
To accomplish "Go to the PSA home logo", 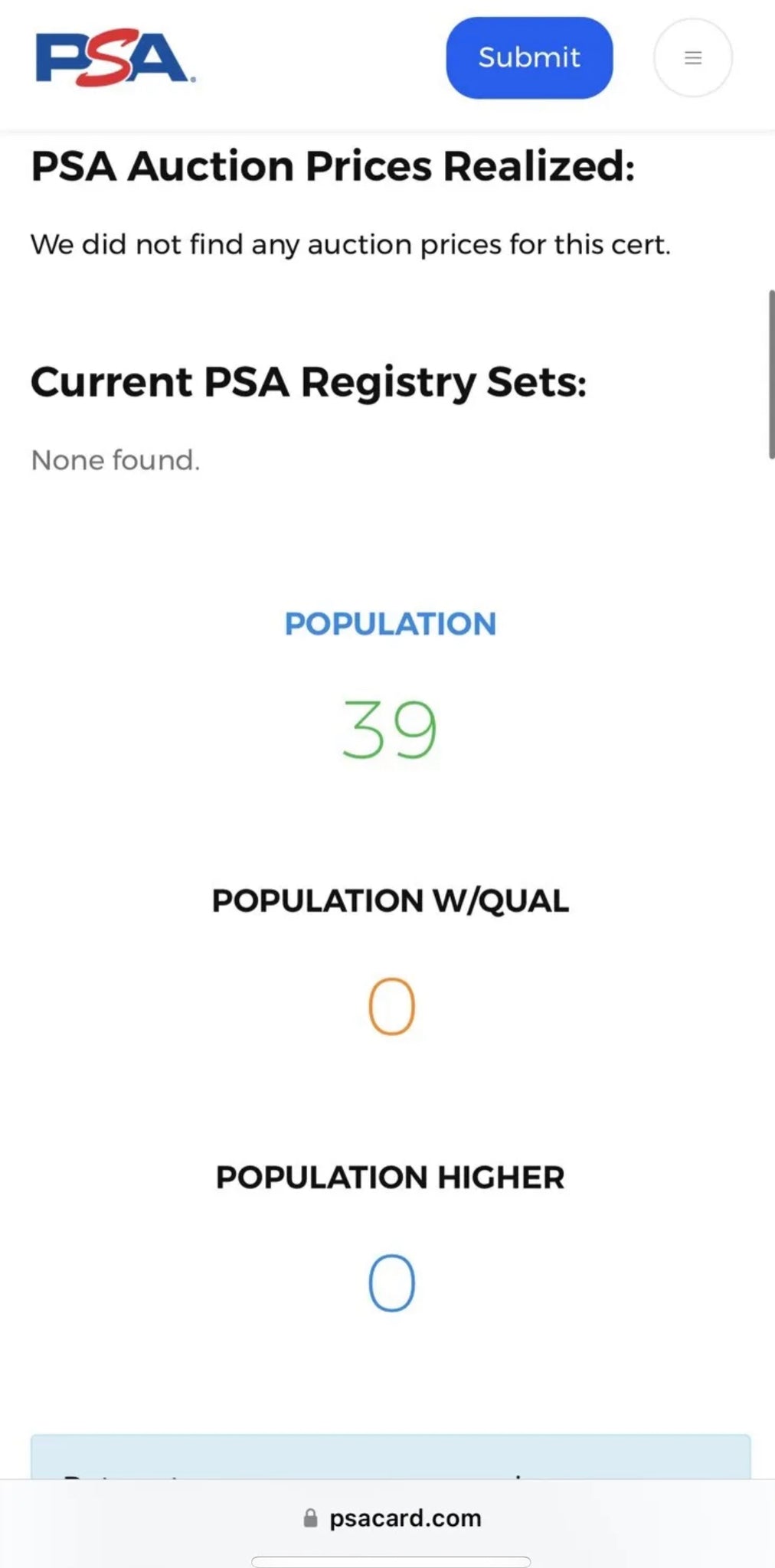I will [x=115, y=57].
